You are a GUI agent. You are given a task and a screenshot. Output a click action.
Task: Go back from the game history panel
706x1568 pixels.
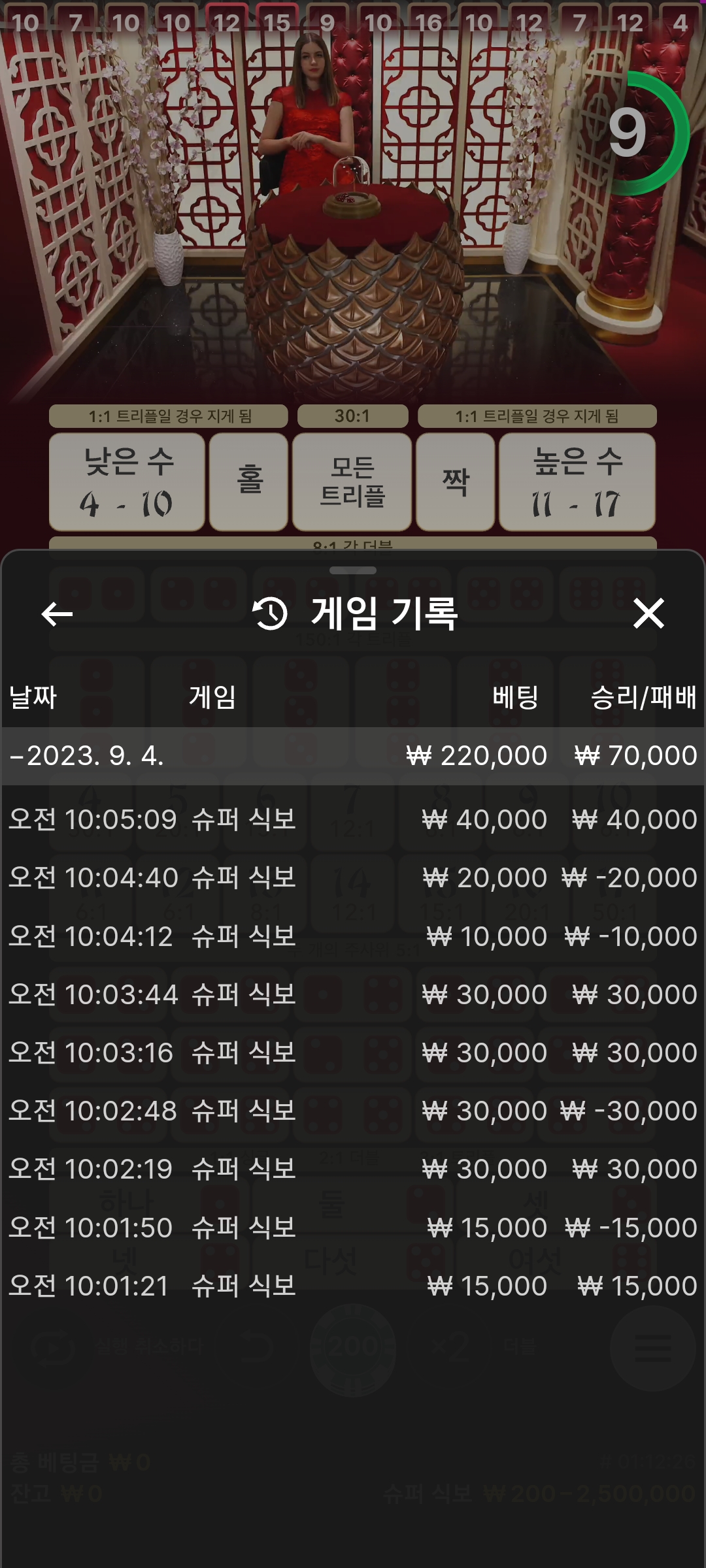point(57,613)
